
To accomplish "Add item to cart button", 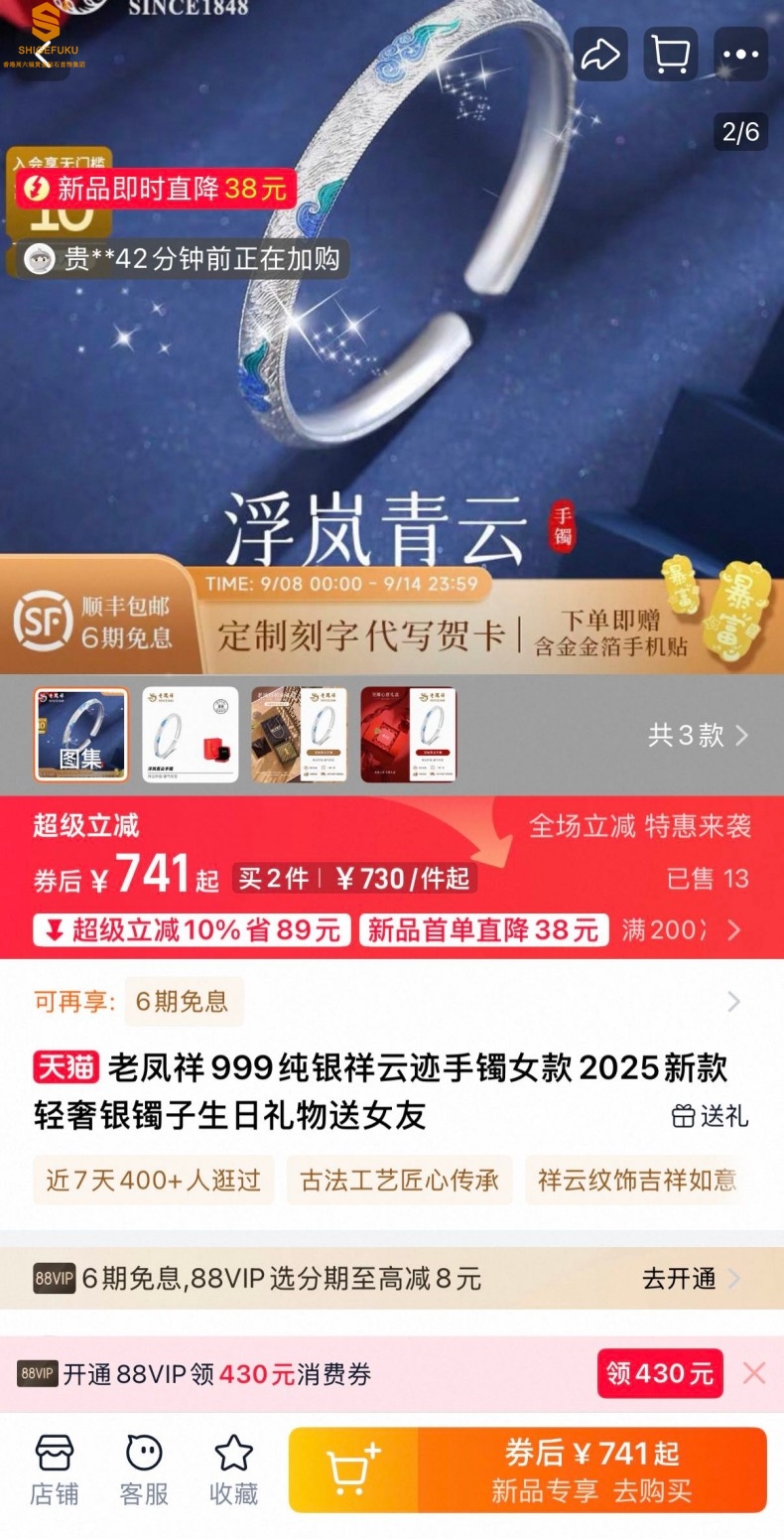I will pos(353,1470).
